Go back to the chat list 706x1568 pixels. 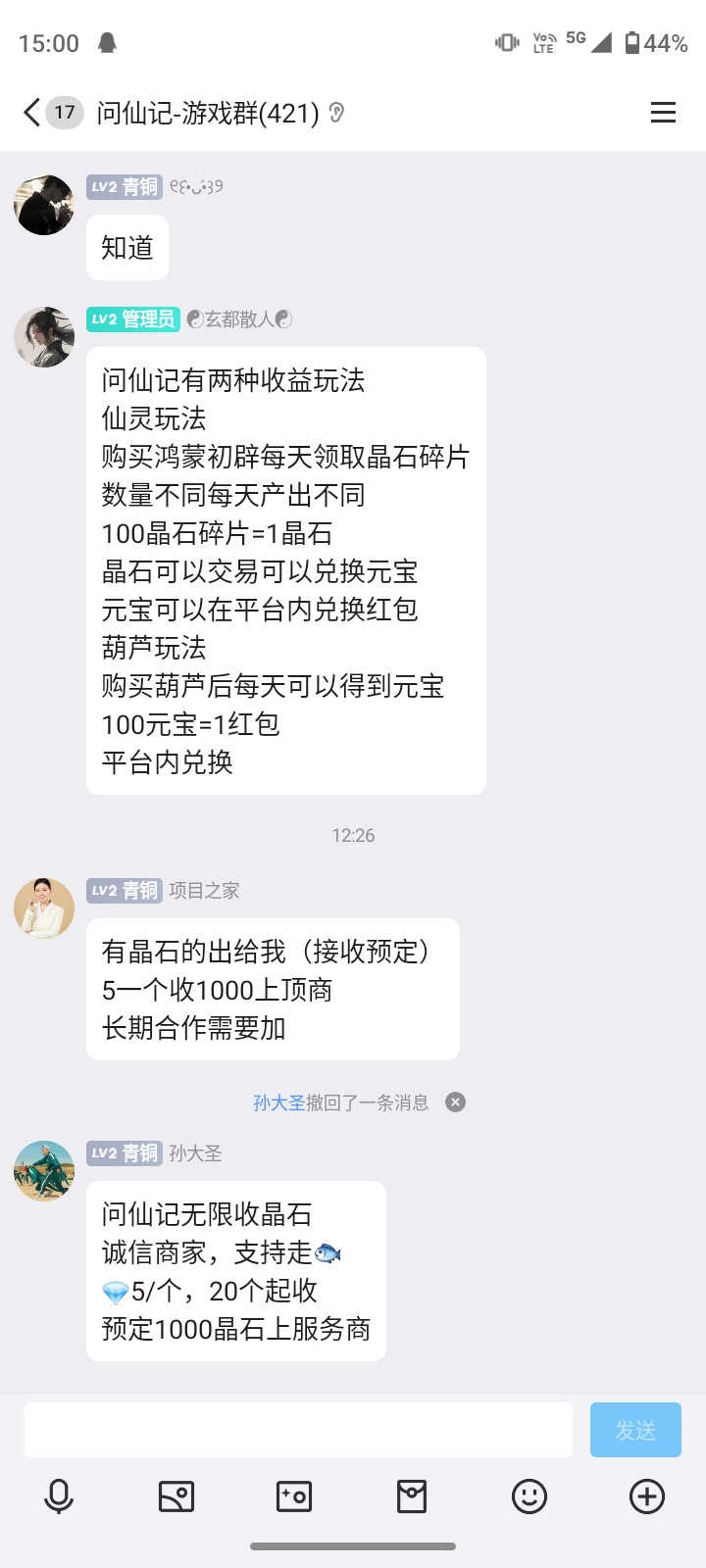(32, 113)
